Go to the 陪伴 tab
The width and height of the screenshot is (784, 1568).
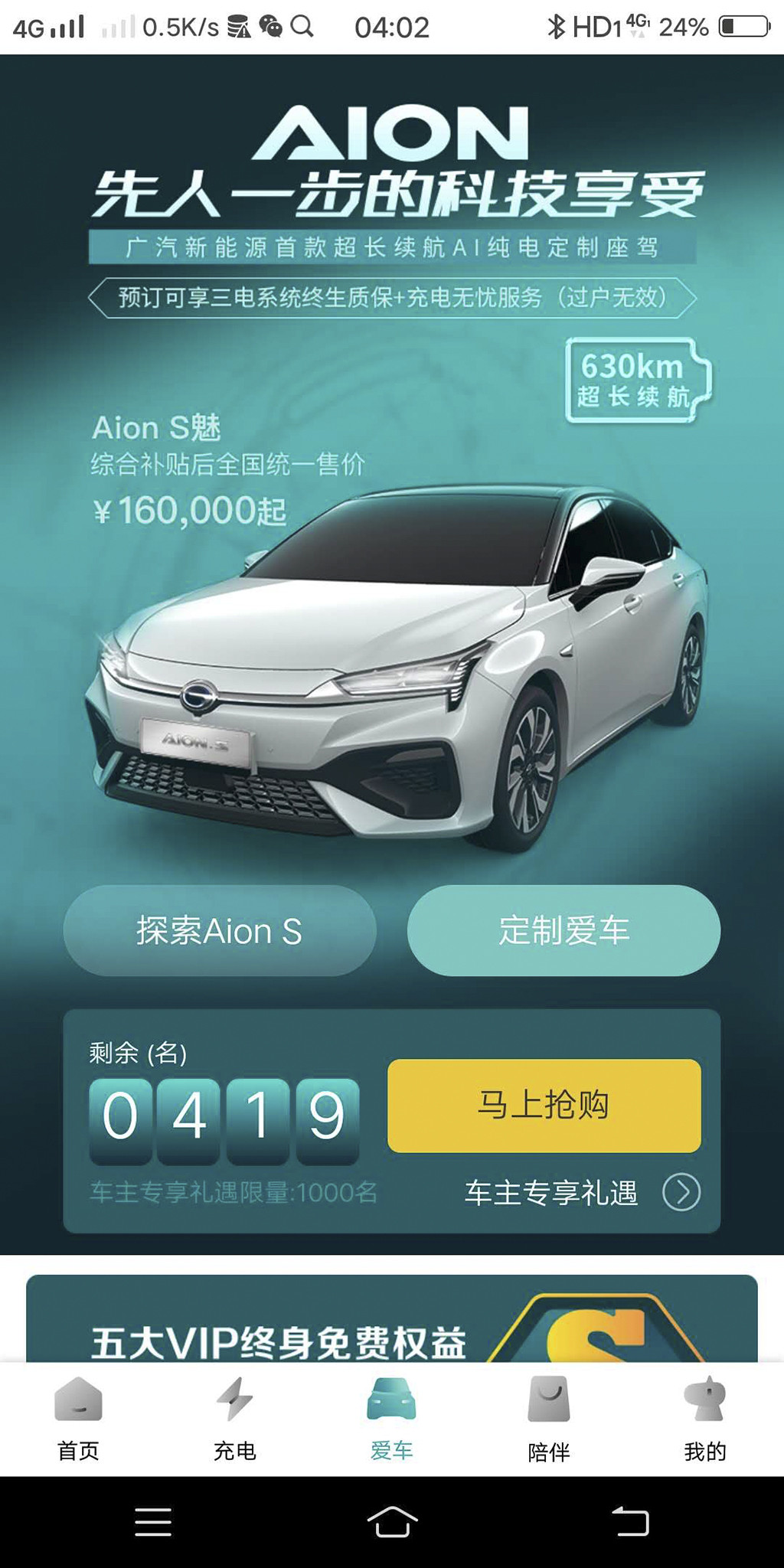(548, 1418)
